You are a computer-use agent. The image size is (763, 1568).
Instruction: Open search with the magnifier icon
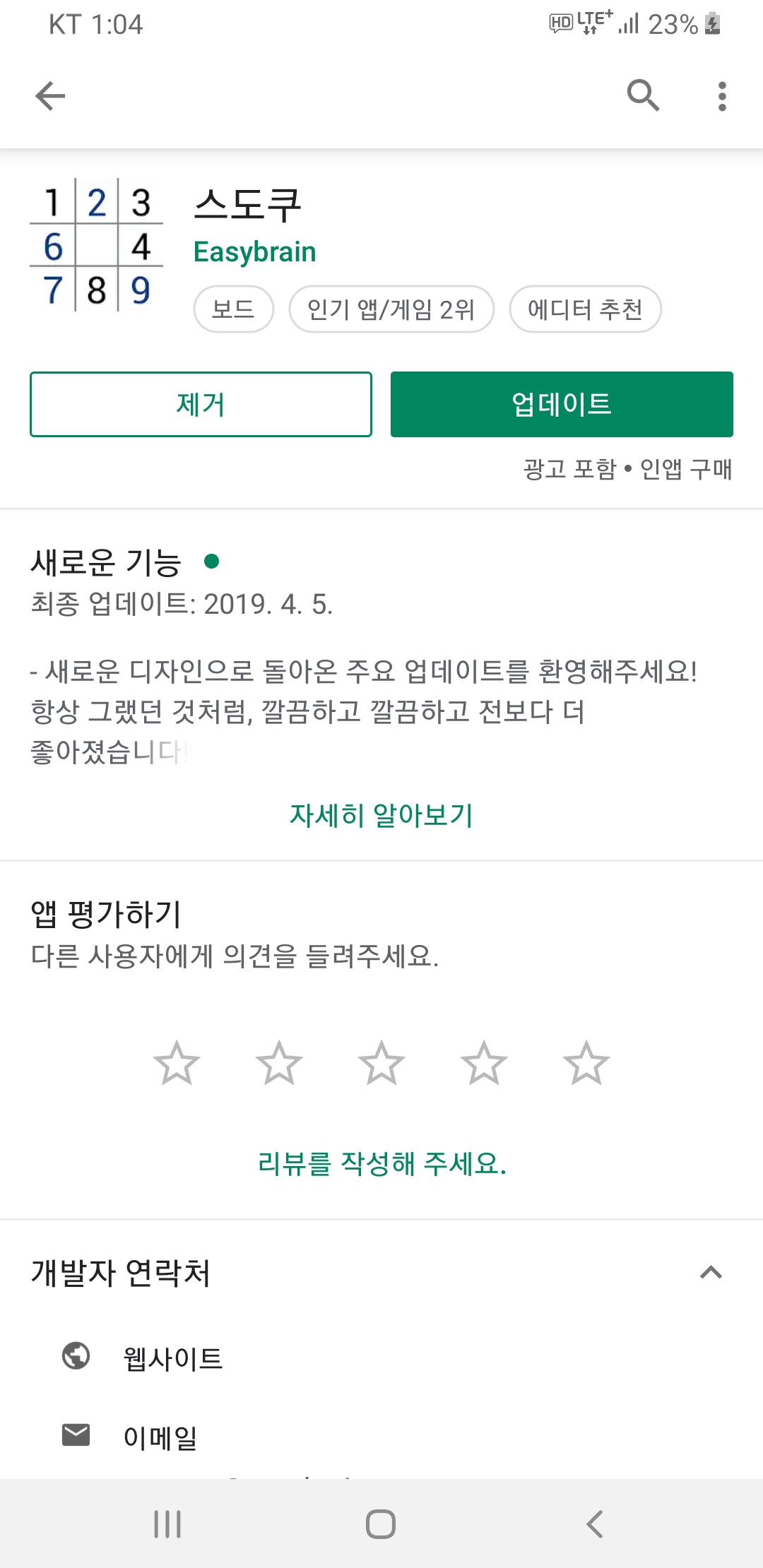point(643,95)
